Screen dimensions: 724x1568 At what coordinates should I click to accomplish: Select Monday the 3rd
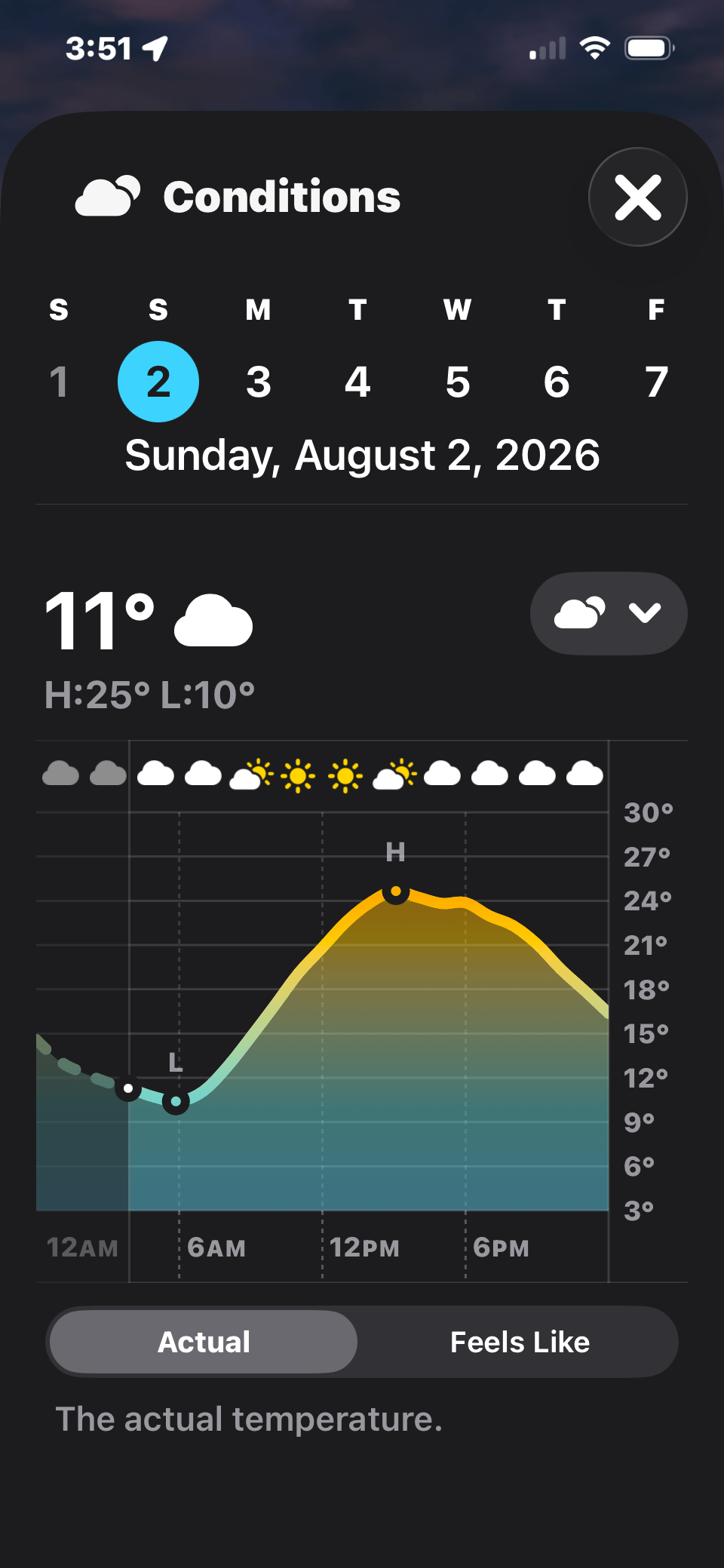pos(258,382)
